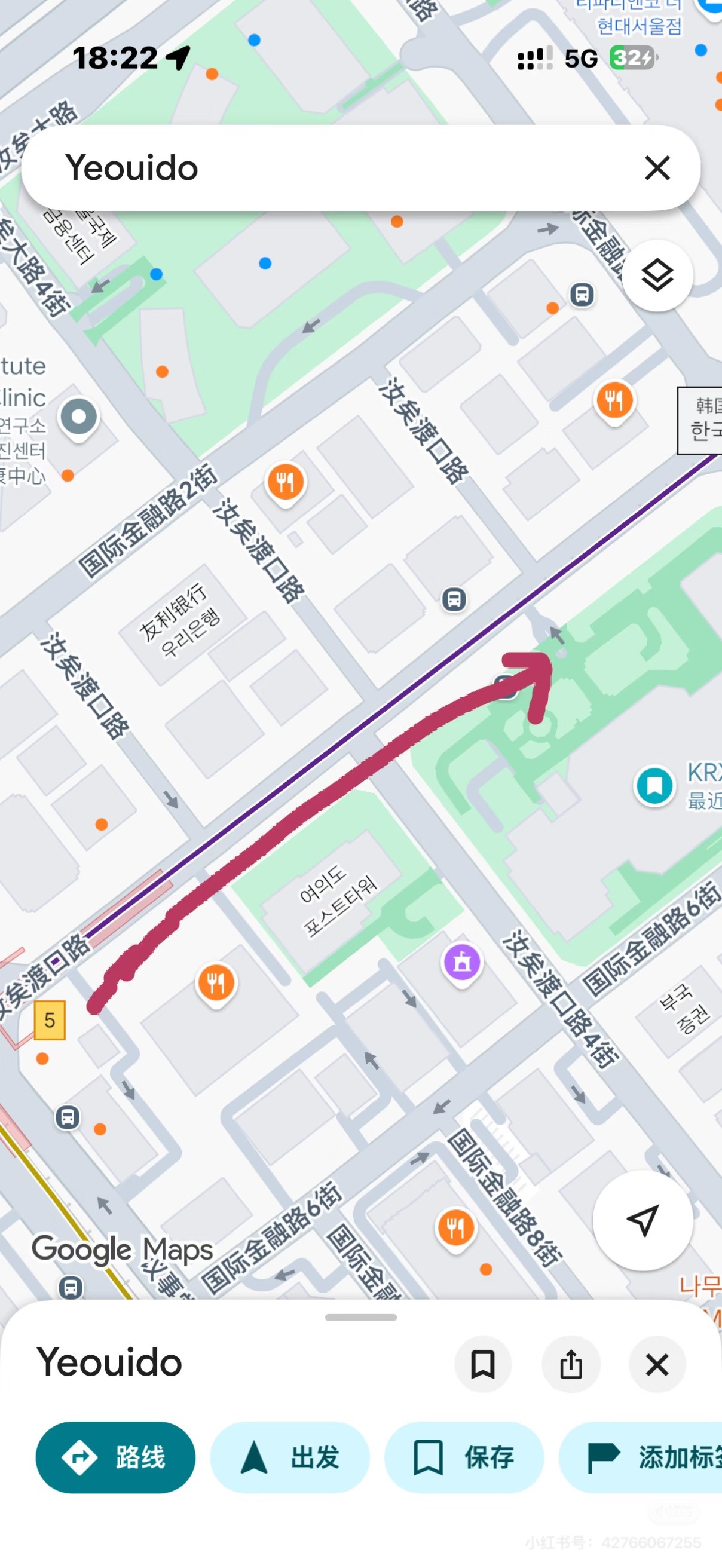Get directions with the 路线 button

[x=116, y=1457]
